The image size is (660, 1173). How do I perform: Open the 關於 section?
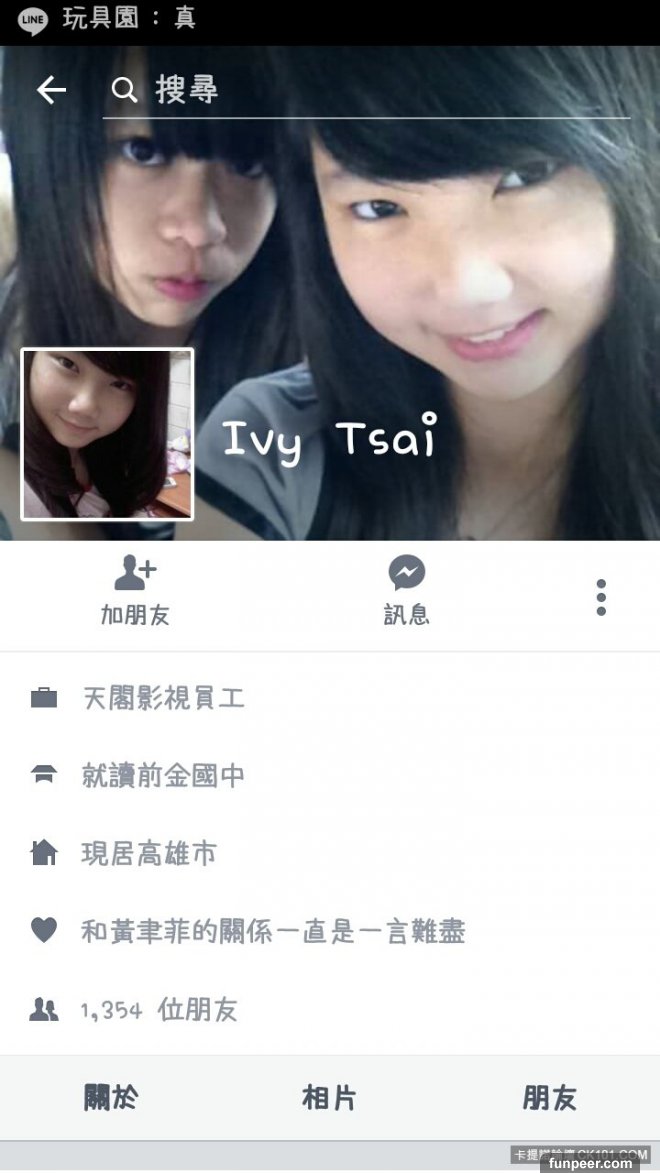pyautogui.click(x=110, y=1098)
